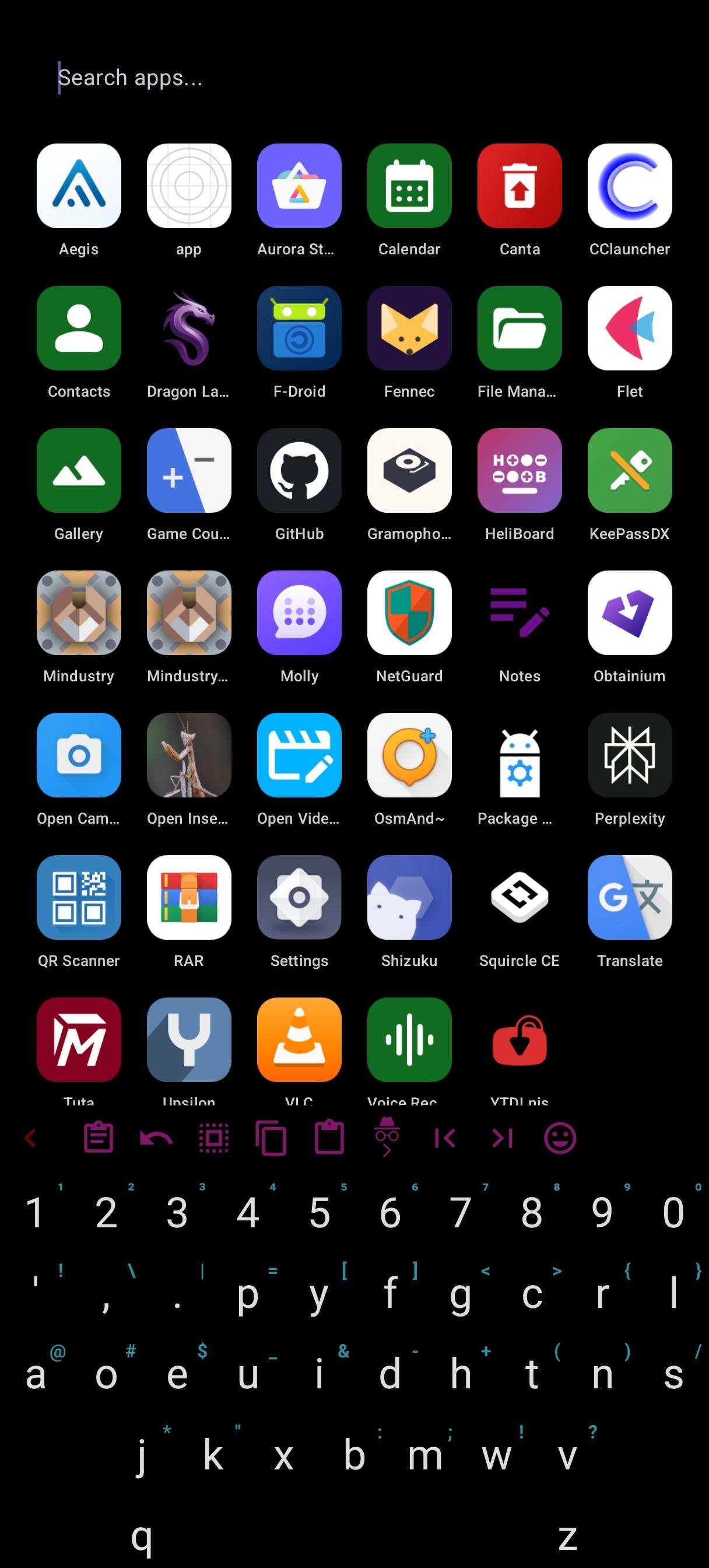709x1568 pixels.
Task: Focus the Search apps field
Action: click(244, 78)
